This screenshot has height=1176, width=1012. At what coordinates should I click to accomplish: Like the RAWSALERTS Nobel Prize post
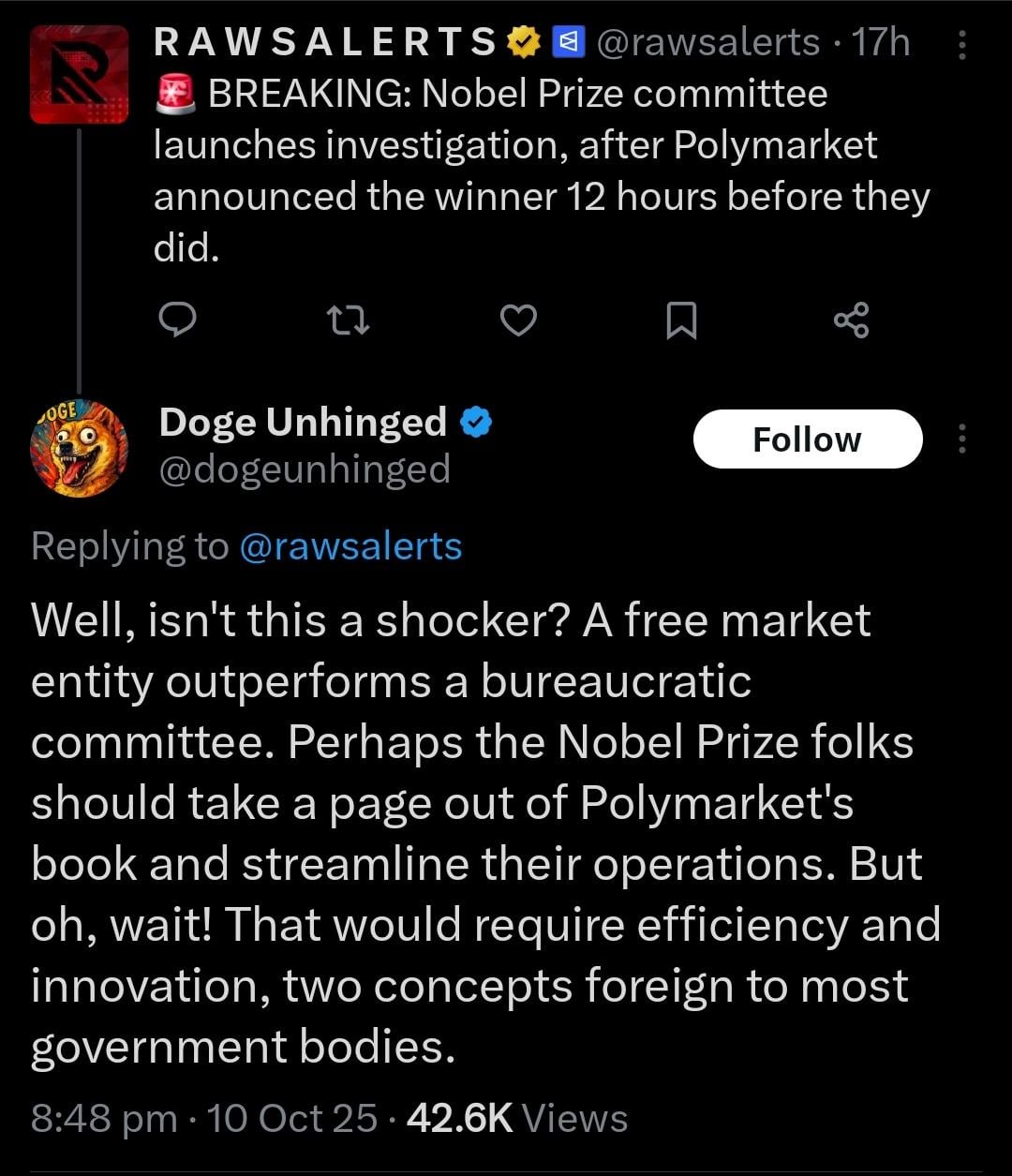coord(518,320)
